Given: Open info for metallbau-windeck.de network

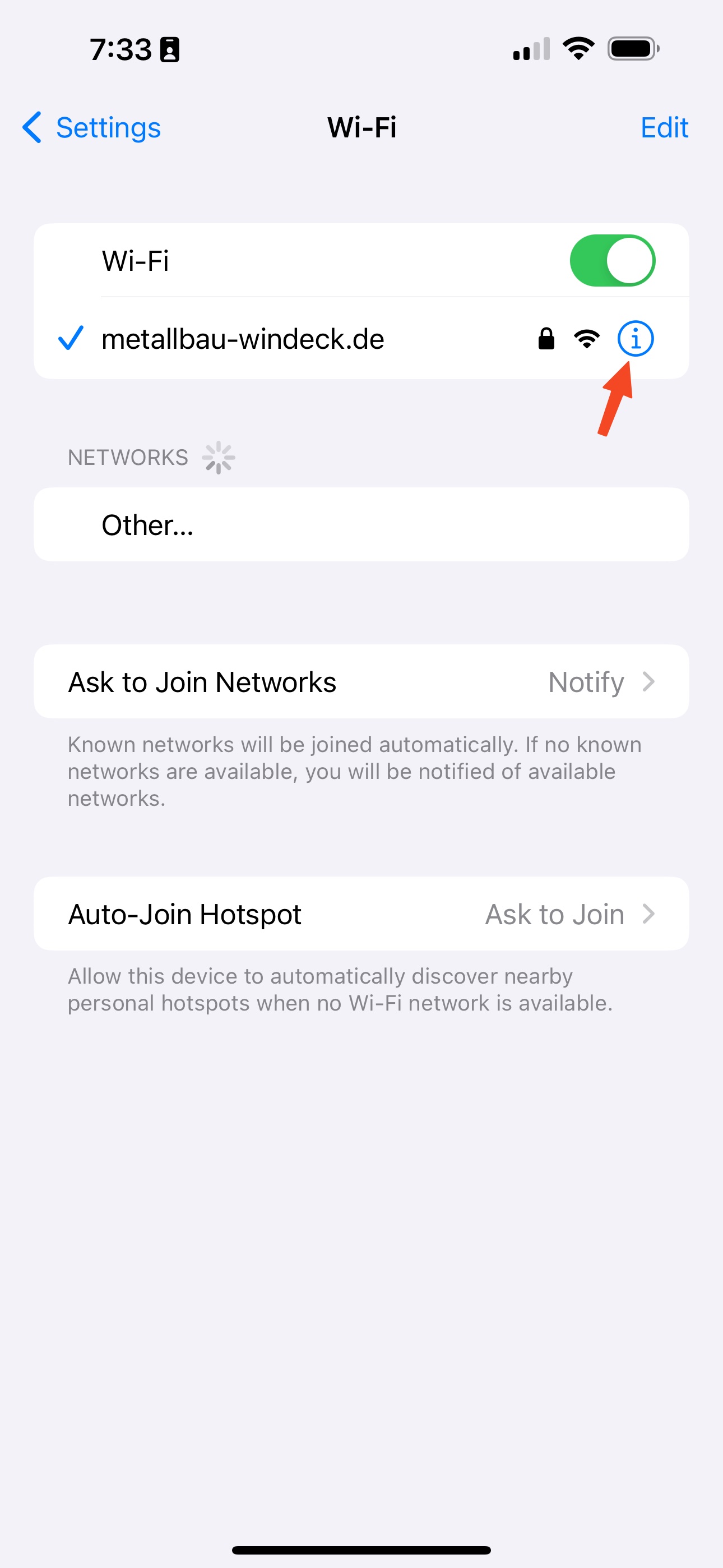Looking at the screenshot, I should pos(636,339).
